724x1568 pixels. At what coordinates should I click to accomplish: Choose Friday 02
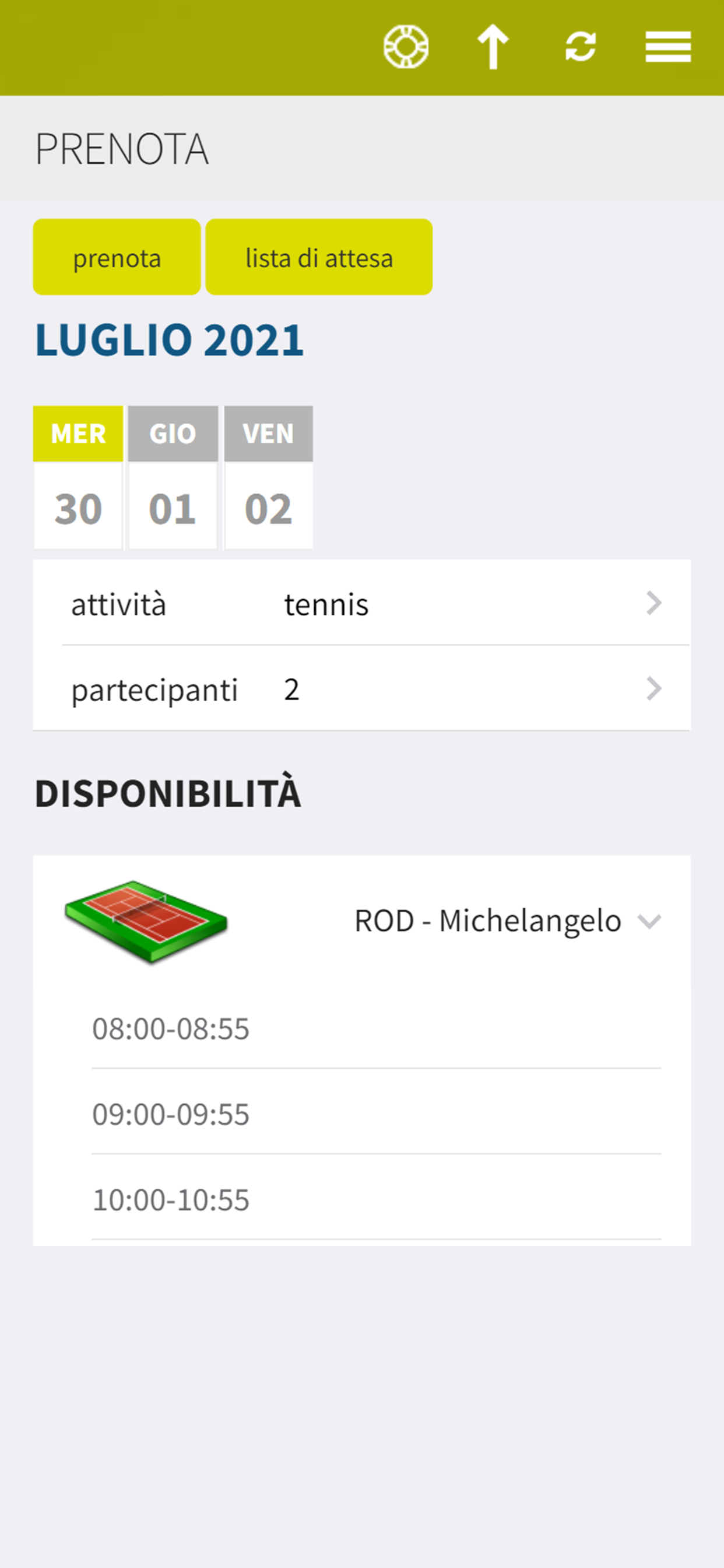pyautogui.click(x=268, y=478)
